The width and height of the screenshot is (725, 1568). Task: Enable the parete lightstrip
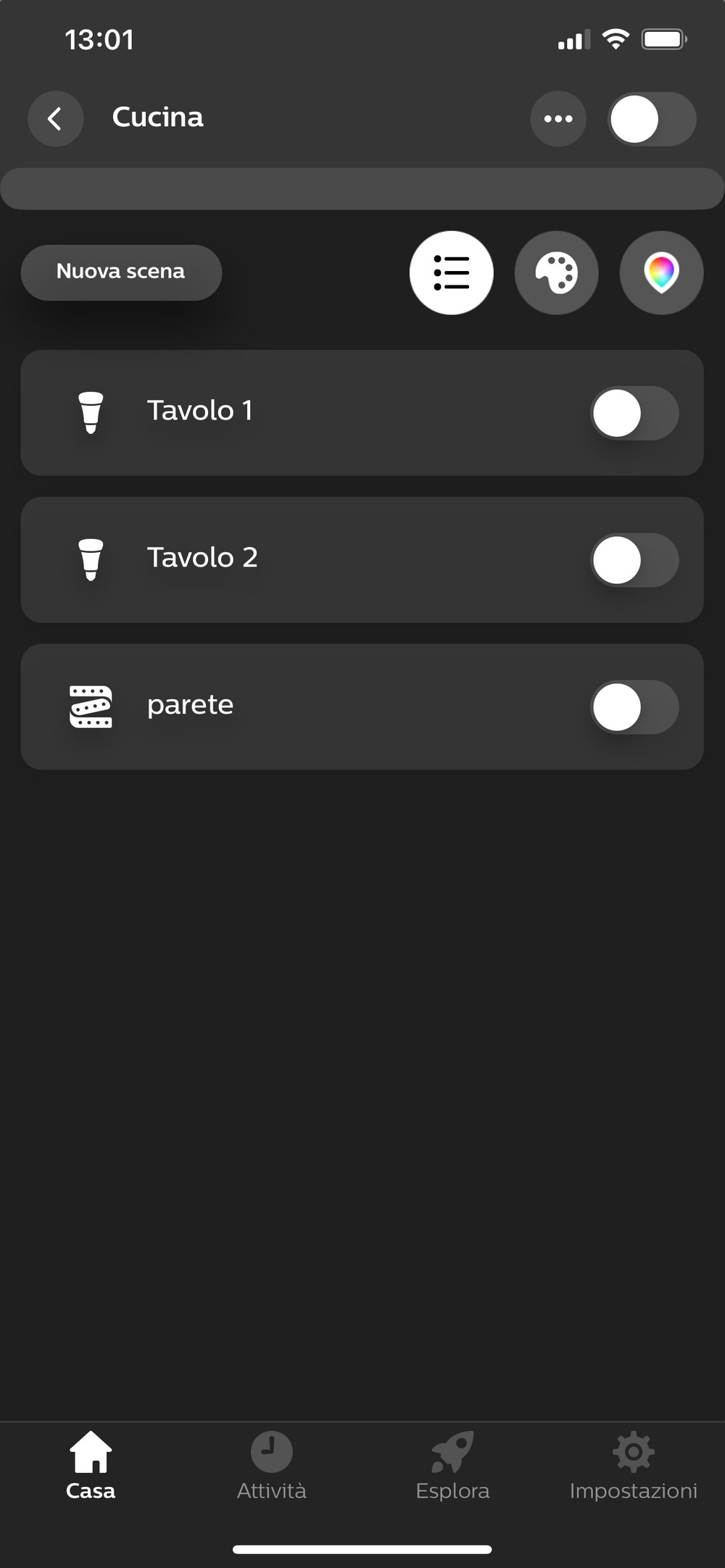click(634, 707)
